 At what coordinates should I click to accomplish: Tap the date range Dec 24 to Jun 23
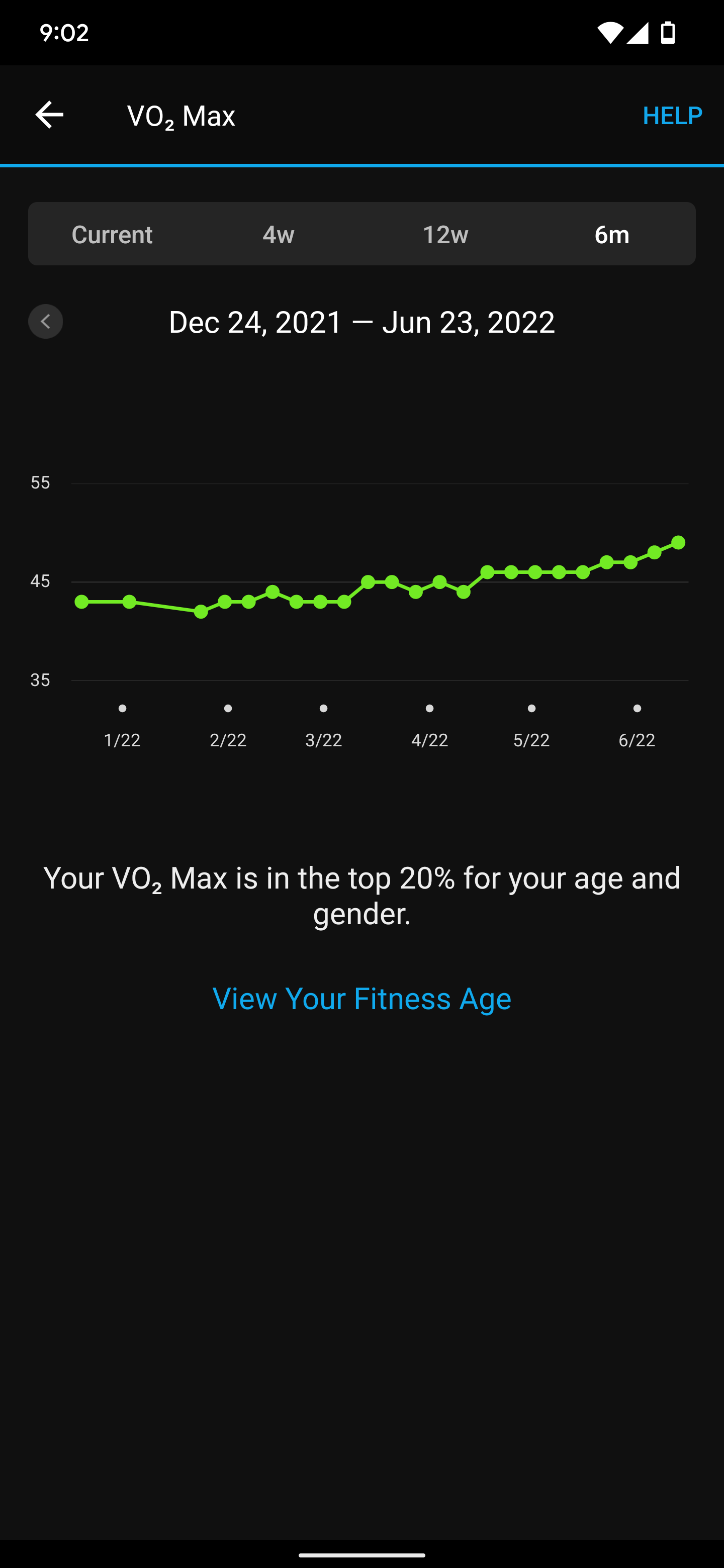tap(361, 322)
